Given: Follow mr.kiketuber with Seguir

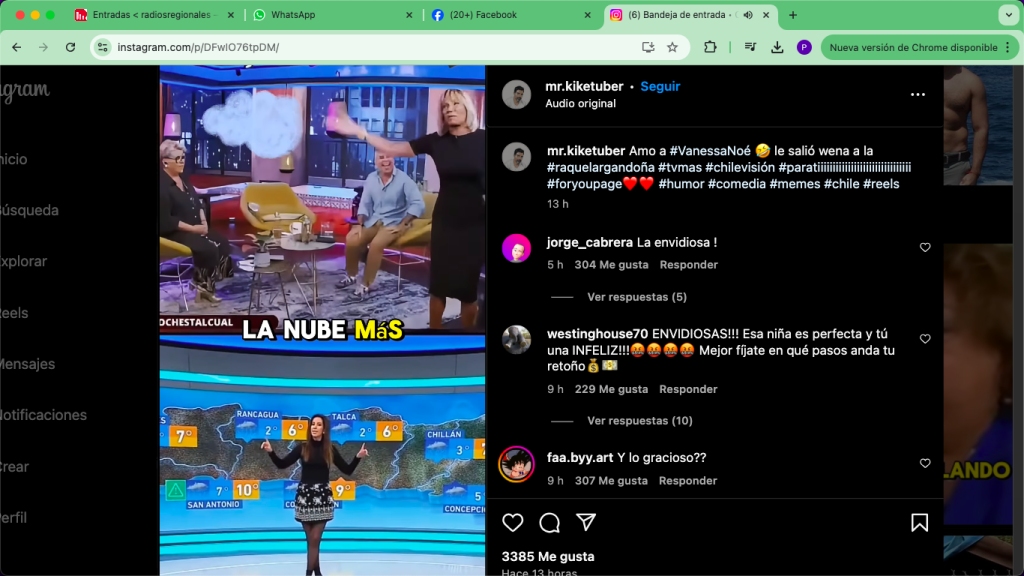Looking at the screenshot, I should pyautogui.click(x=660, y=87).
